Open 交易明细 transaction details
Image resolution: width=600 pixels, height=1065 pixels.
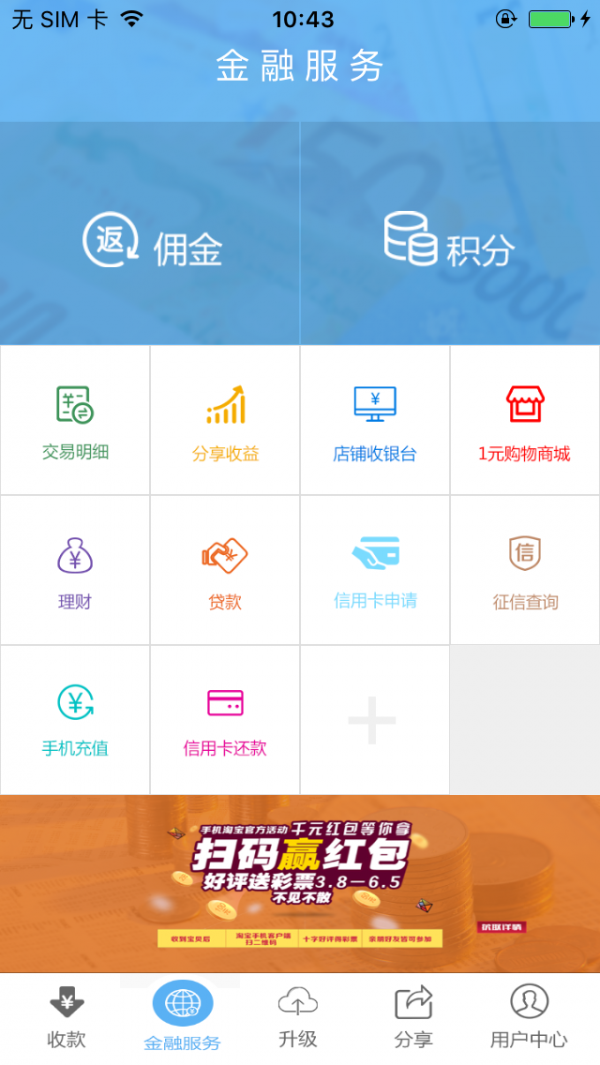click(75, 421)
